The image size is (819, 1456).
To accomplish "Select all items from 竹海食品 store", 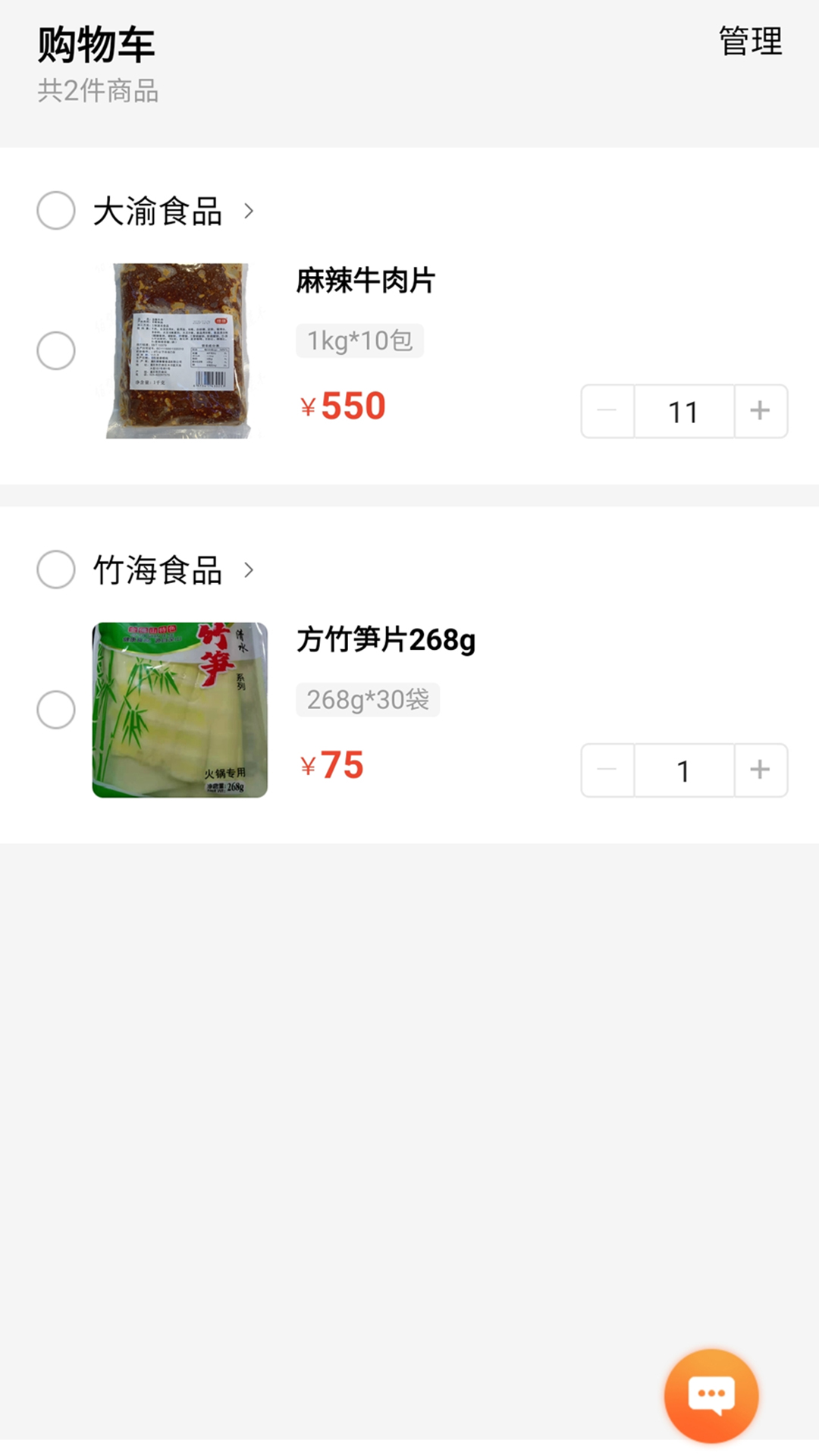I will [56, 570].
